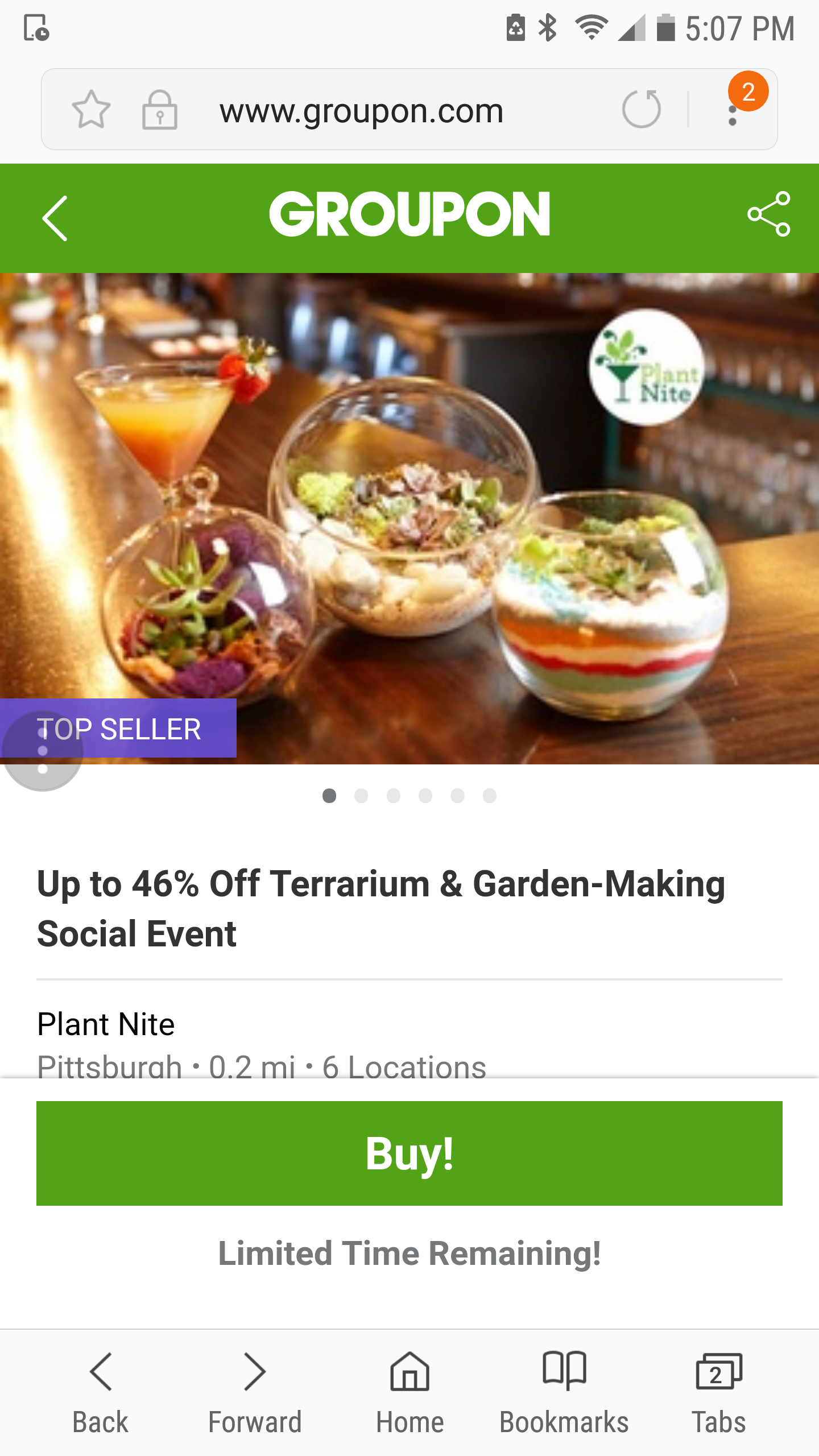The height and width of the screenshot is (1456, 819).
Task: Tap the Groupon back arrow
Action: coord(55,218)
